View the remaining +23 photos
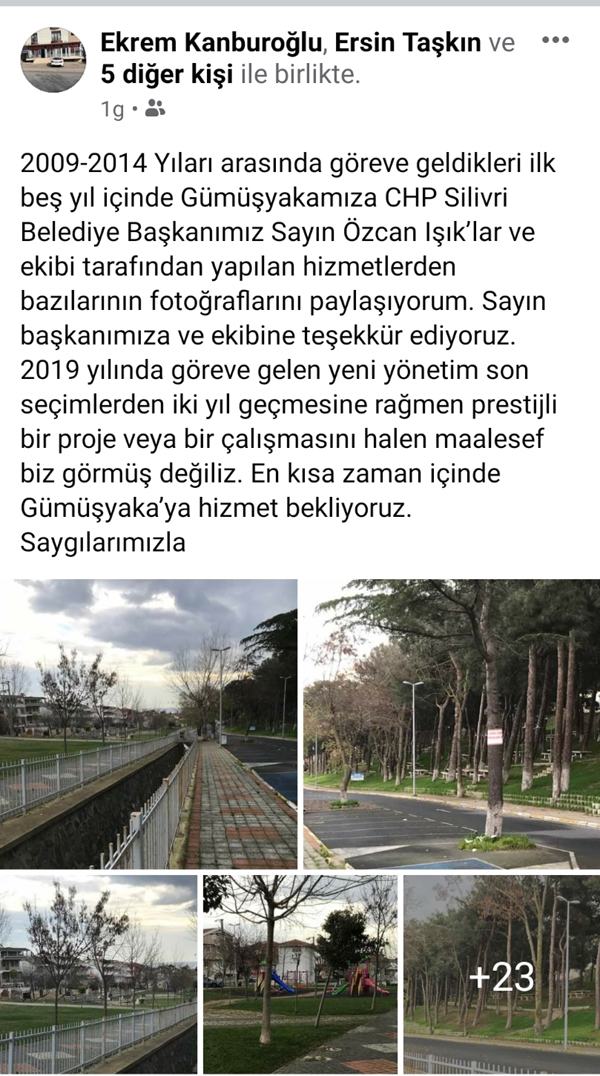600x1076 pixels. [x=502, y=974]
